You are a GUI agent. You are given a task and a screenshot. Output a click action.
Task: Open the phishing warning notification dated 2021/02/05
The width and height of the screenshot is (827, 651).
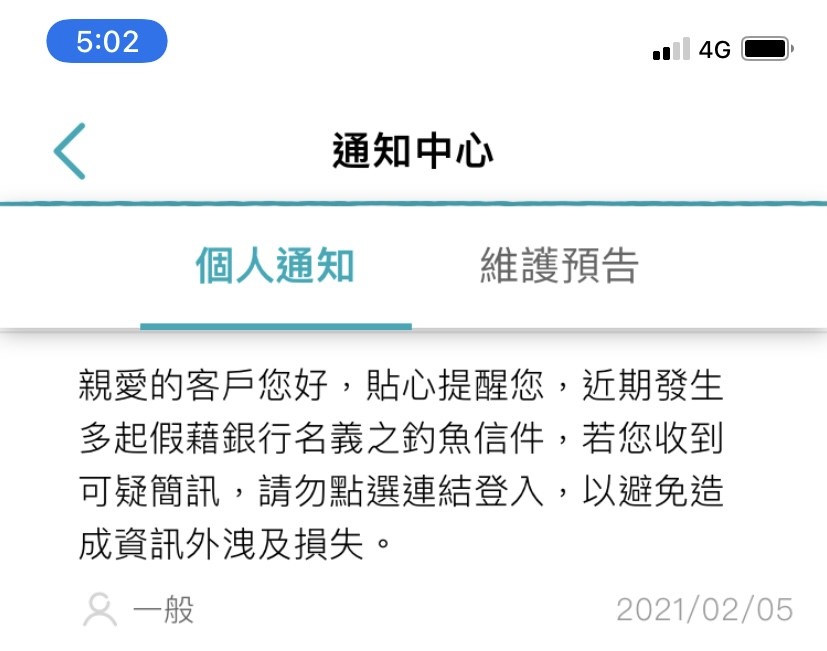[400, 465]
